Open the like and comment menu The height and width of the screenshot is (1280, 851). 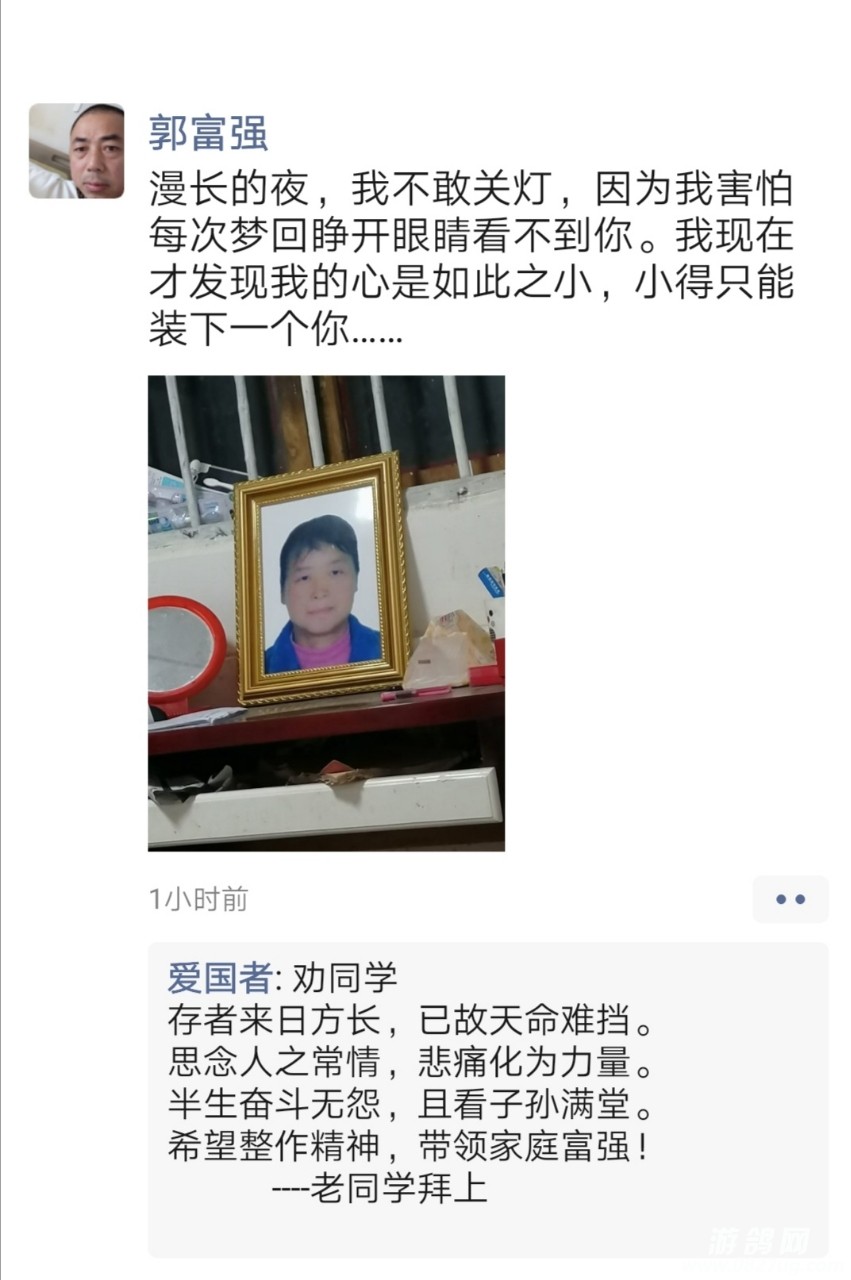click(790, 899)
